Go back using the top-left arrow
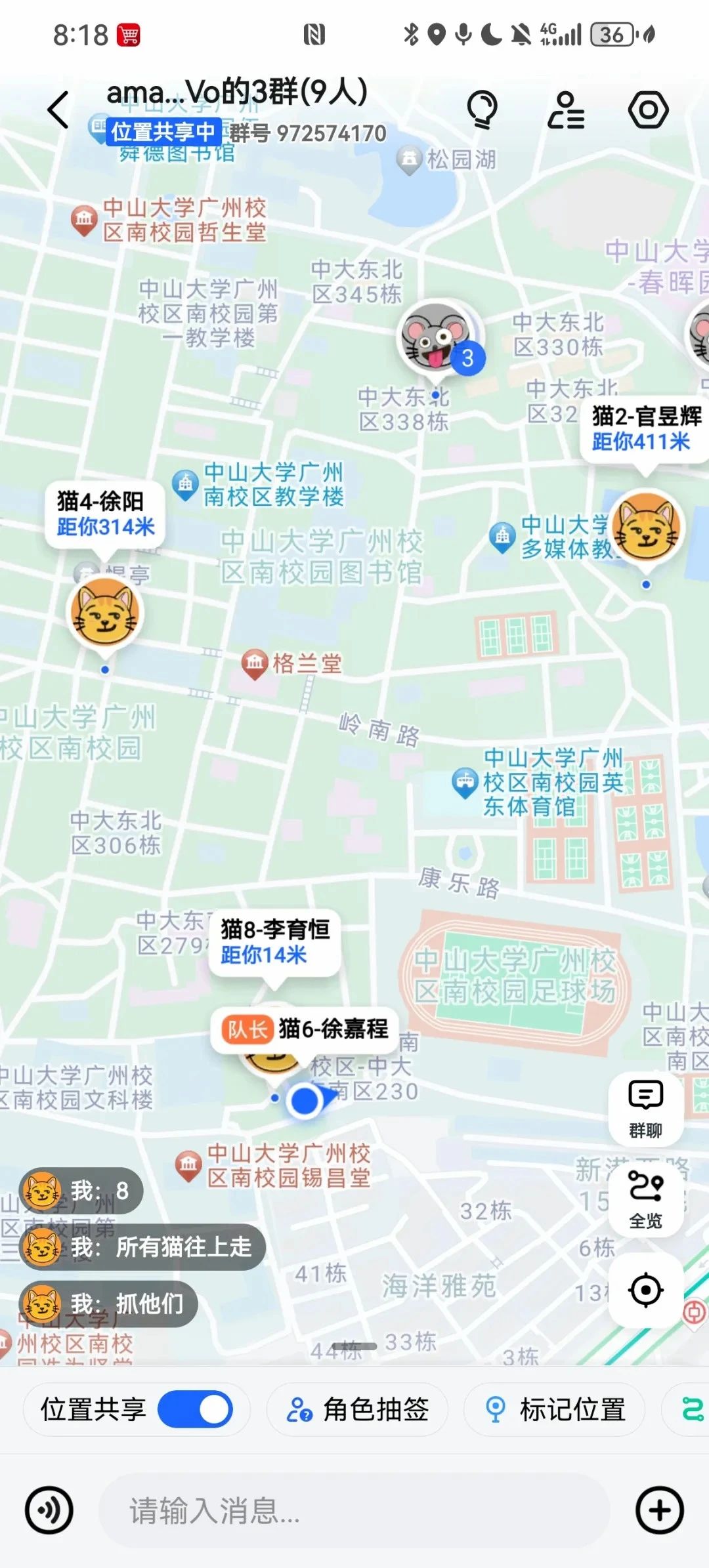The width and height of the screenshot is (709, 1568). (x=58, y=110)
